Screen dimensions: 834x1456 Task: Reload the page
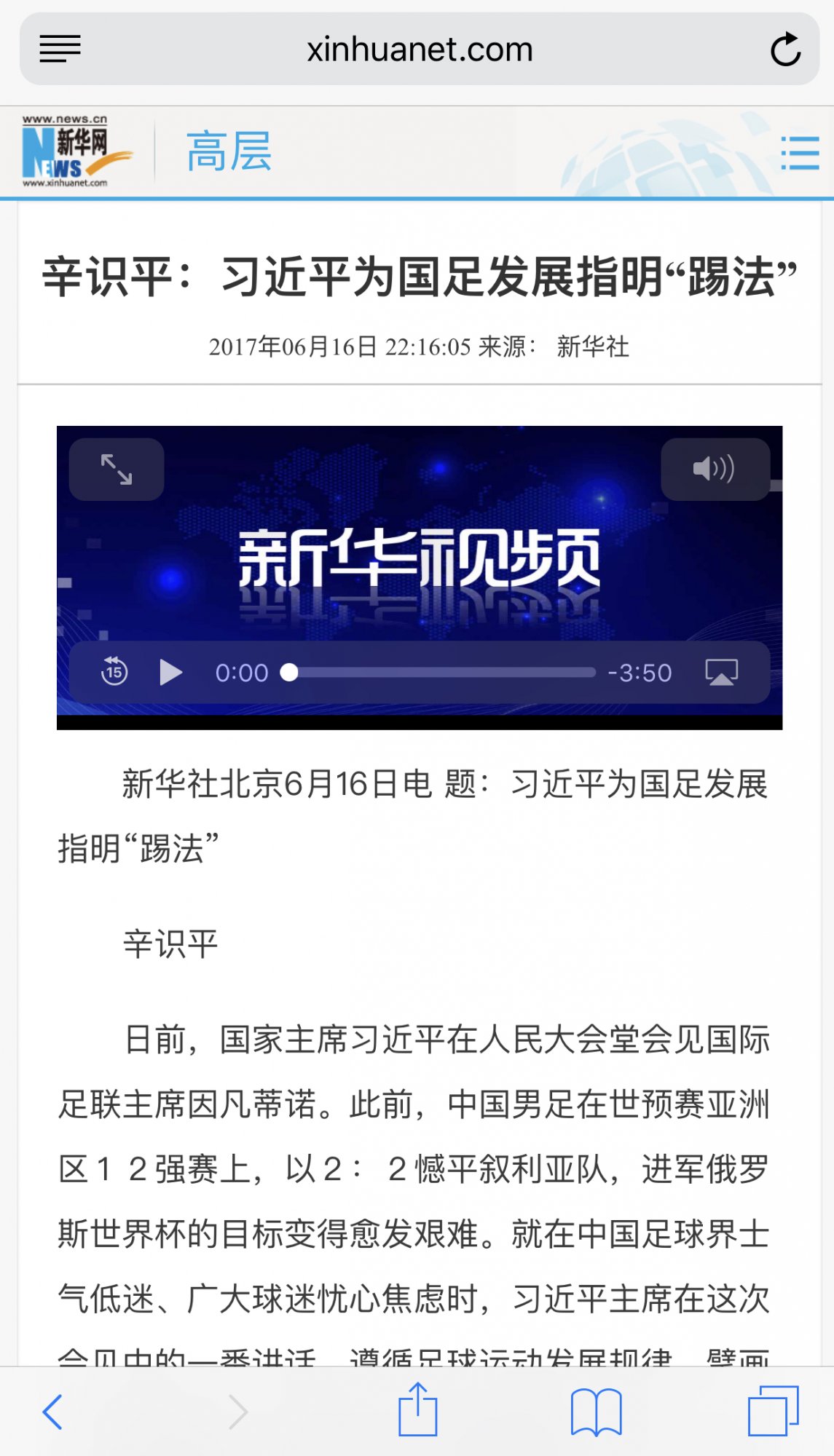click(785, 50)
